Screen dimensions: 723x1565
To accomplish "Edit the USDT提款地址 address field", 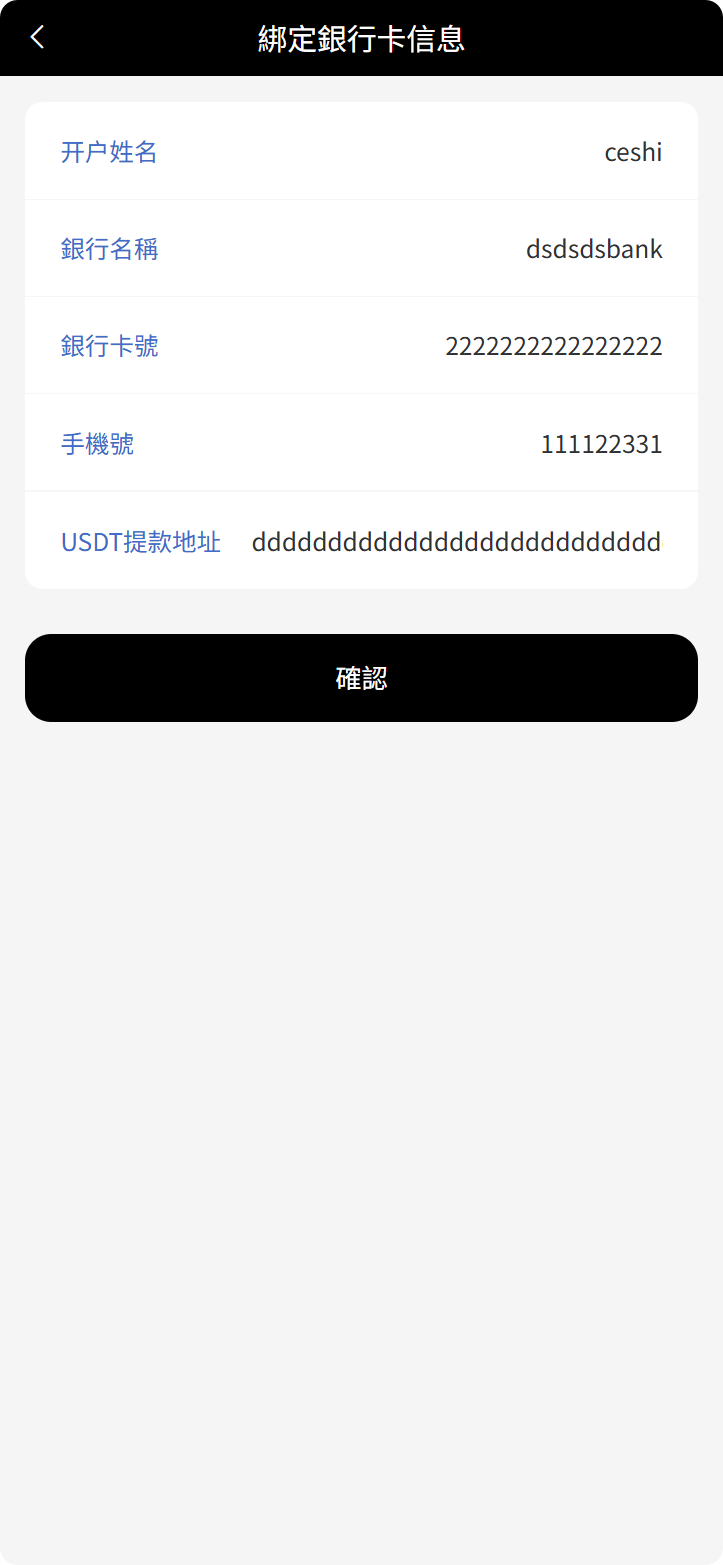I will 361,541.
